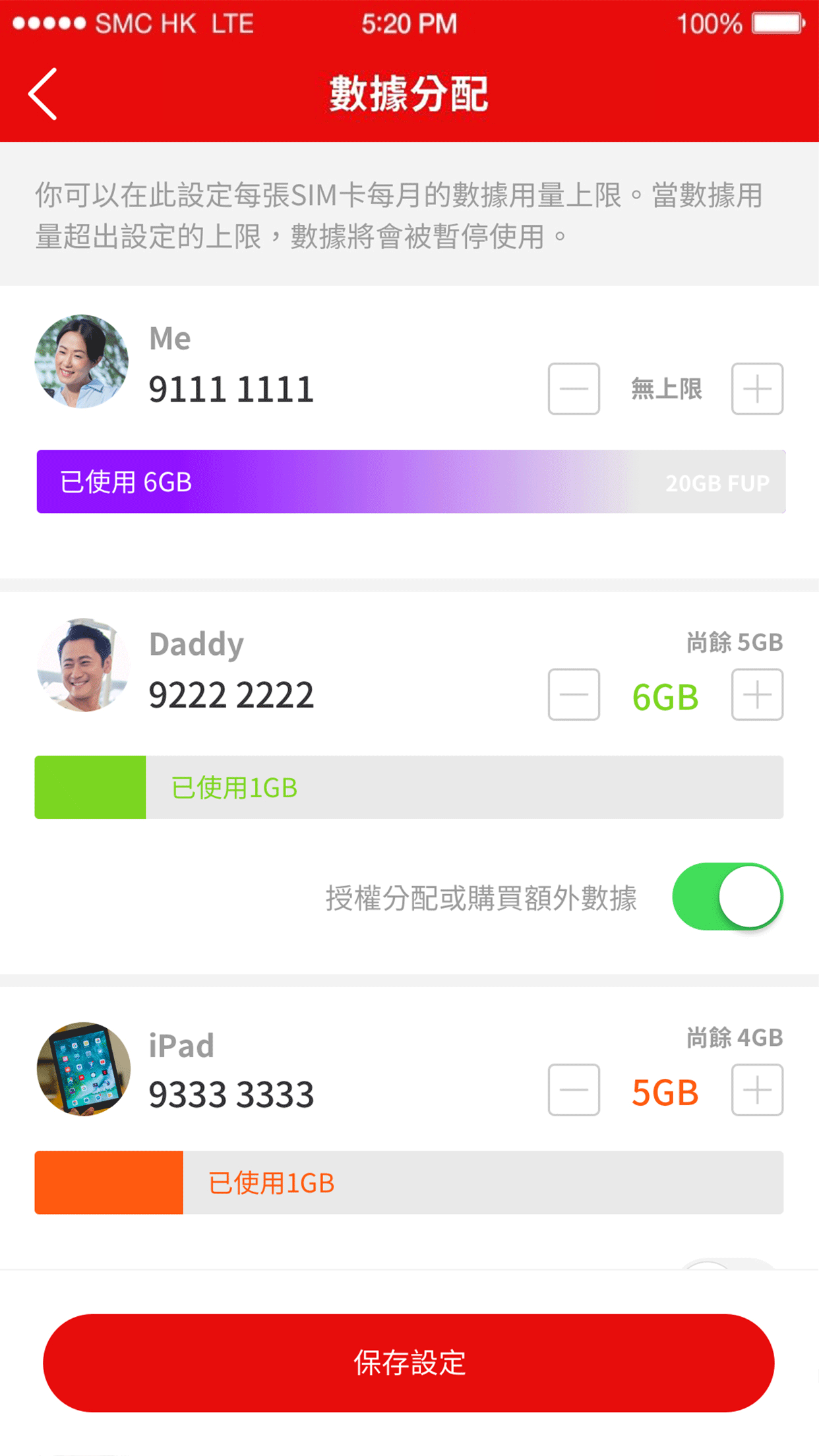
Task: Tap the back arrow in the header
Action: [42, 92]
